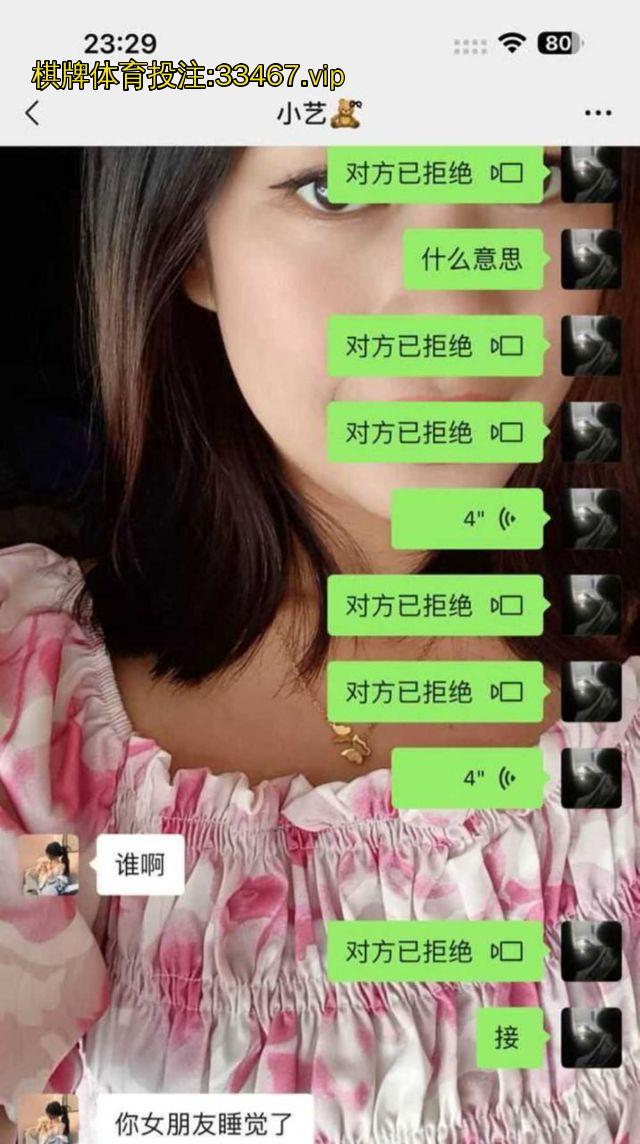Redial from the 对方已拒绝 call bubble above 接
640x1144 pixels.
pos(435,951)
